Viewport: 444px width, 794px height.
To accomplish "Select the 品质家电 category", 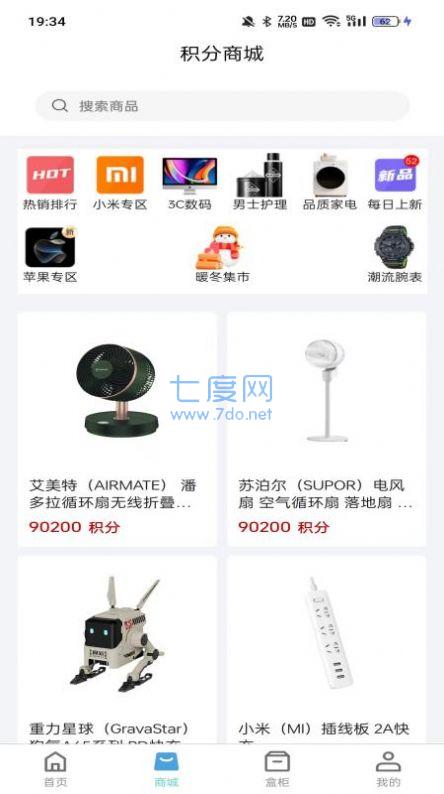I will [330, 183].
